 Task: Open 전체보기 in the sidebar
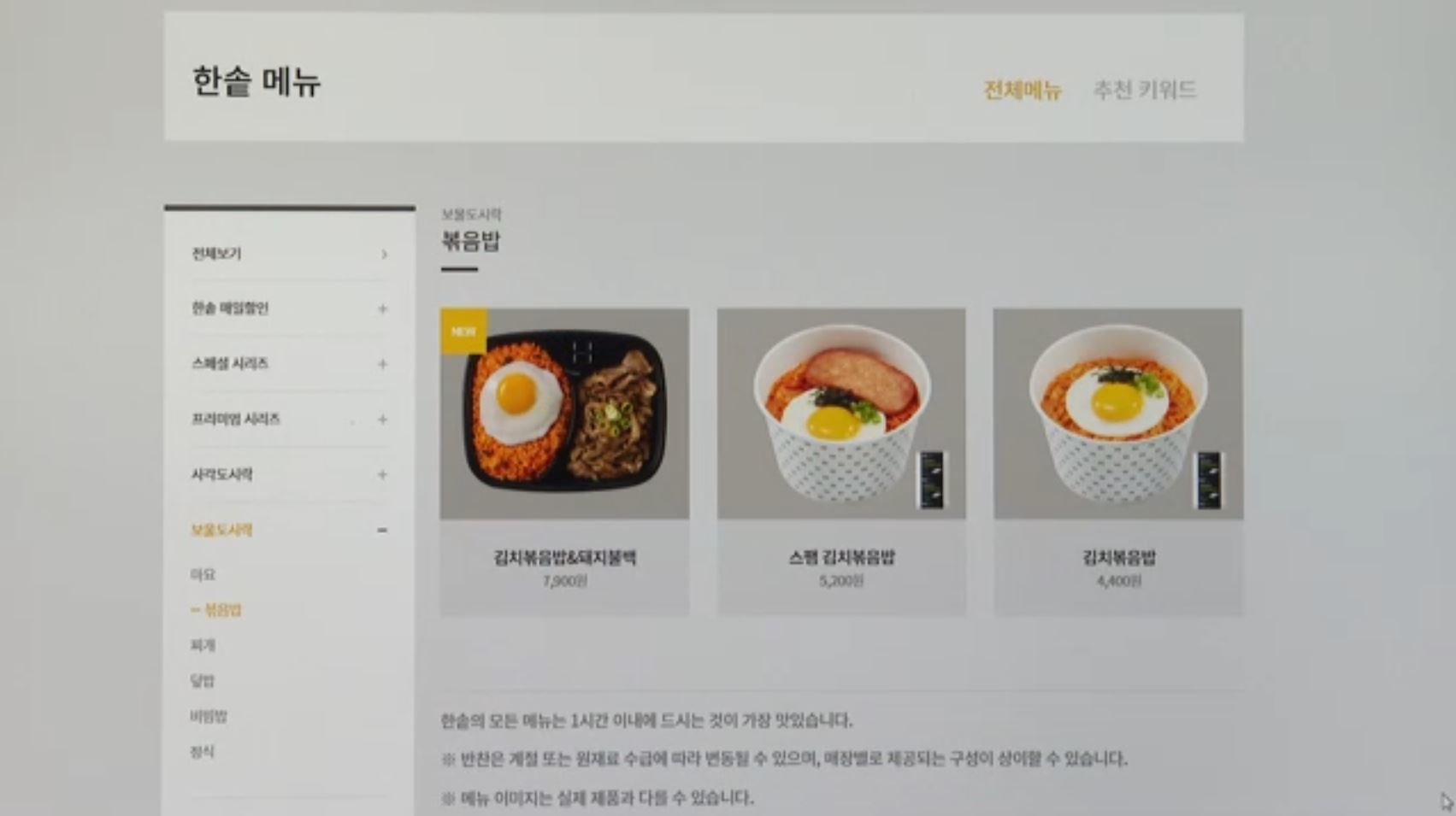pyautogui.click(x=289, y=254)
